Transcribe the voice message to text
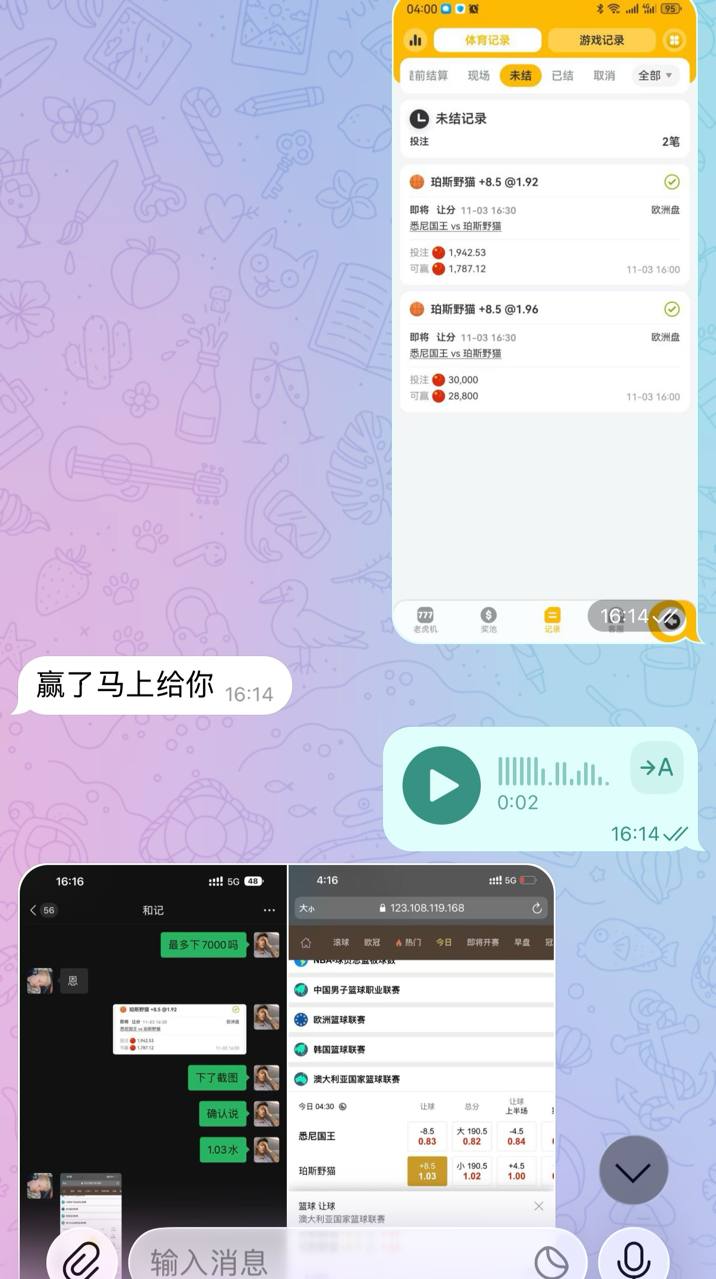Screen dimensions: 716x1279 657,768
